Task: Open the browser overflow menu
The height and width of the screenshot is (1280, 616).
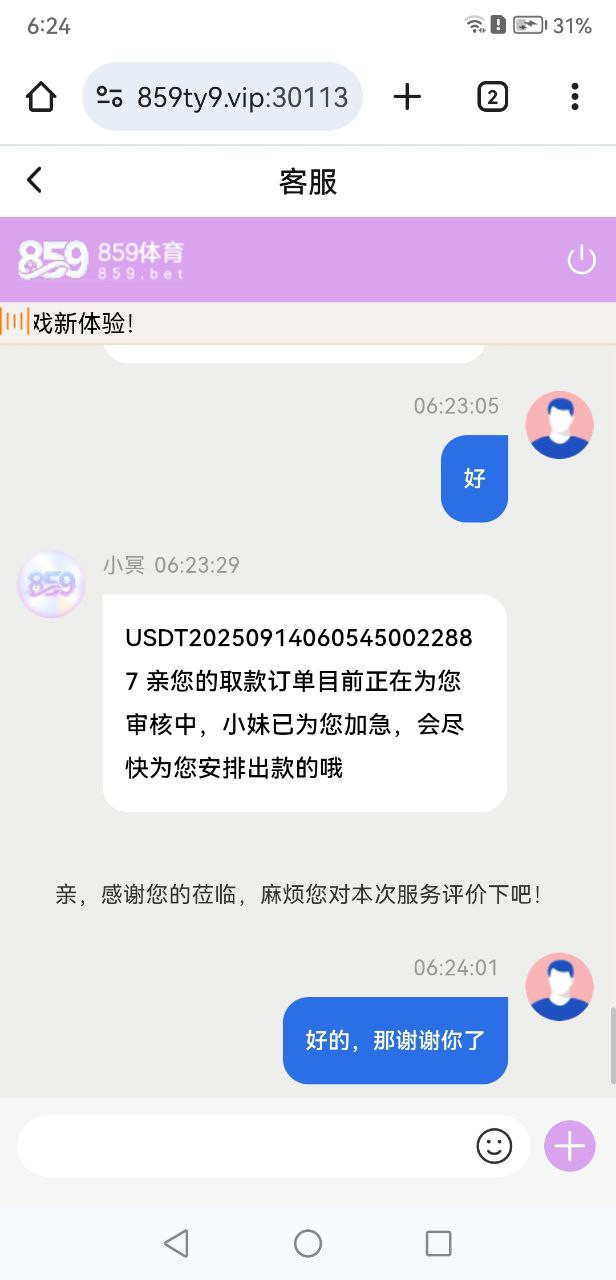Action: pos(574,97)
